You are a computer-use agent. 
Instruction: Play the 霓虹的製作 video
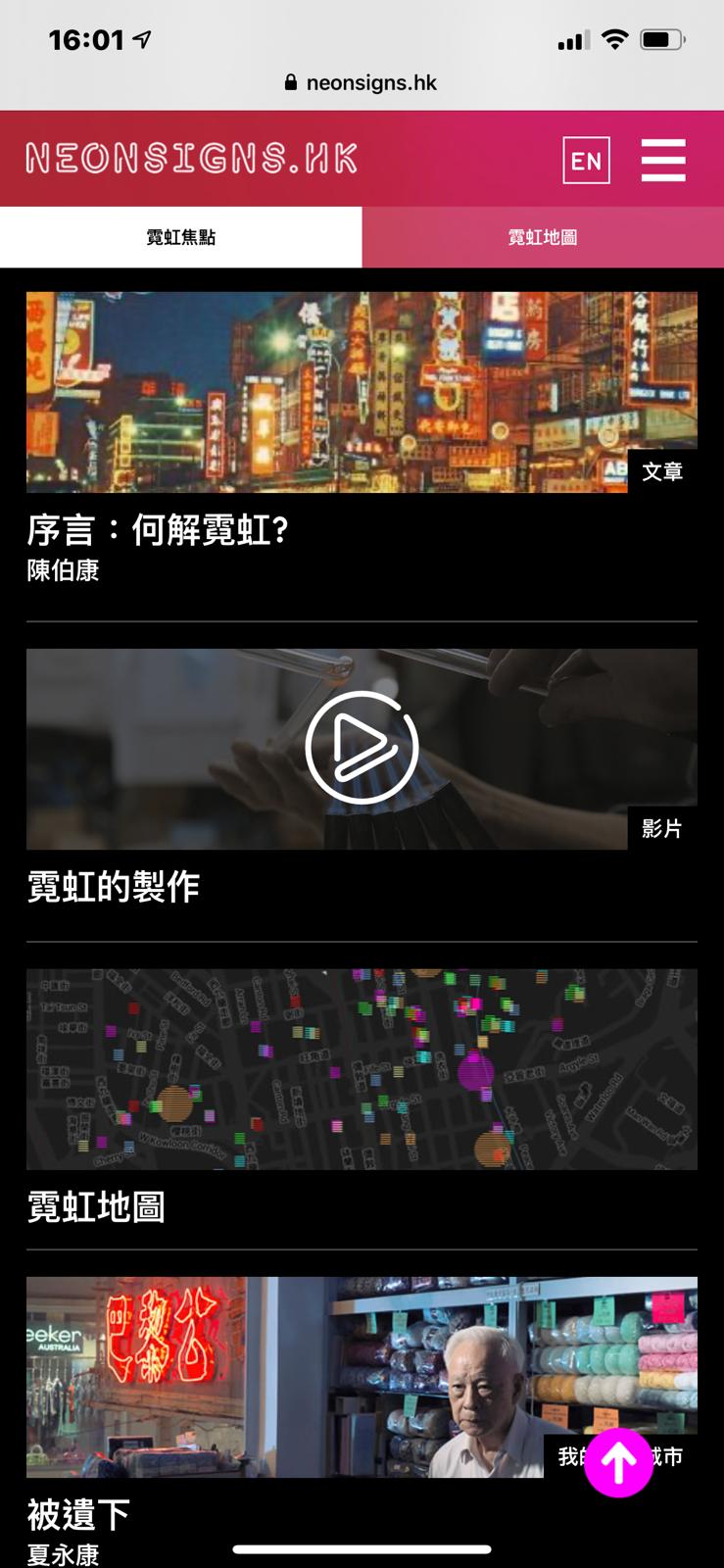coord(362,748)
